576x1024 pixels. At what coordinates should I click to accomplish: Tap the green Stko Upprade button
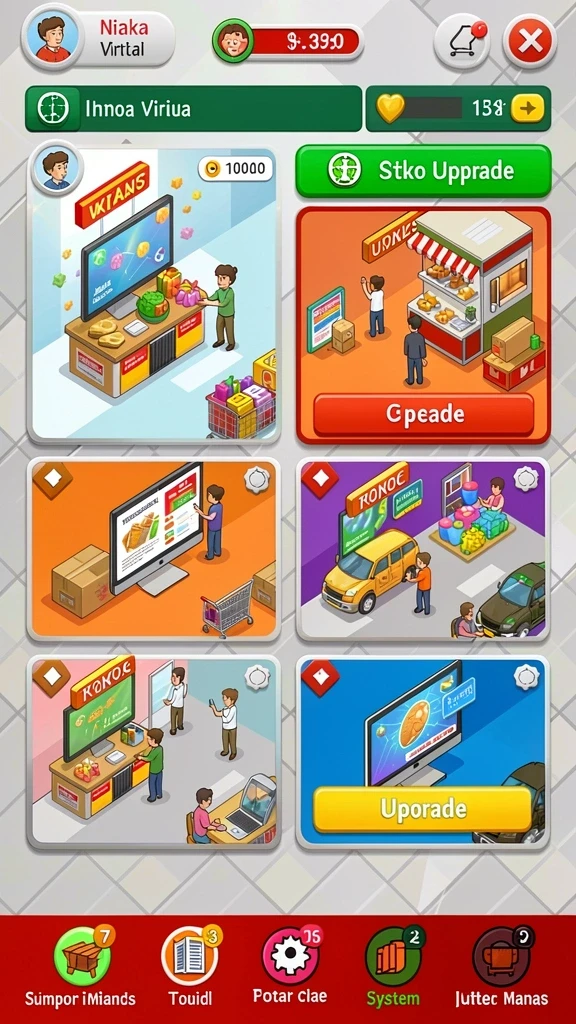[x=423, y=171]
